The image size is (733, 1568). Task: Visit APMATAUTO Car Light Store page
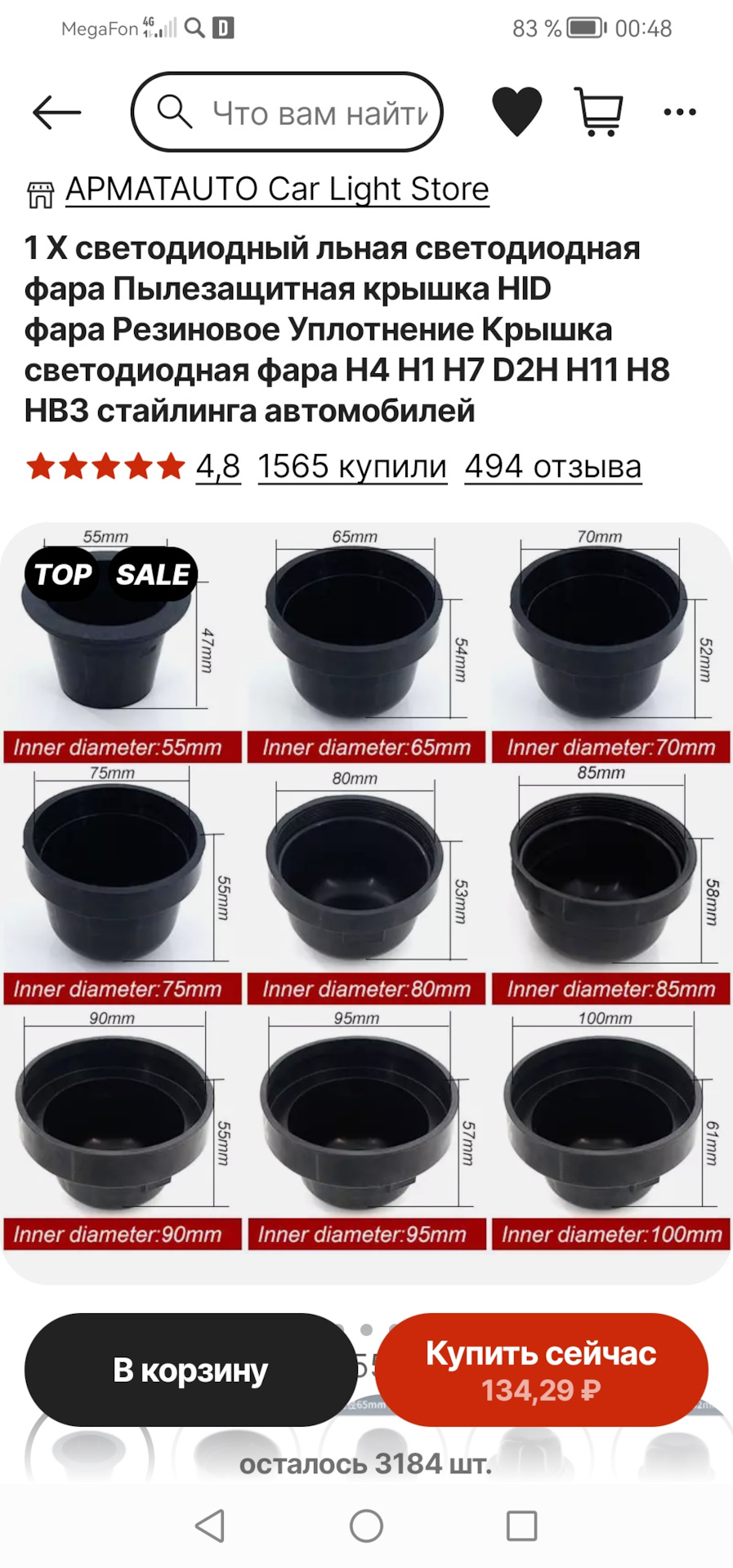click(277, 189)
